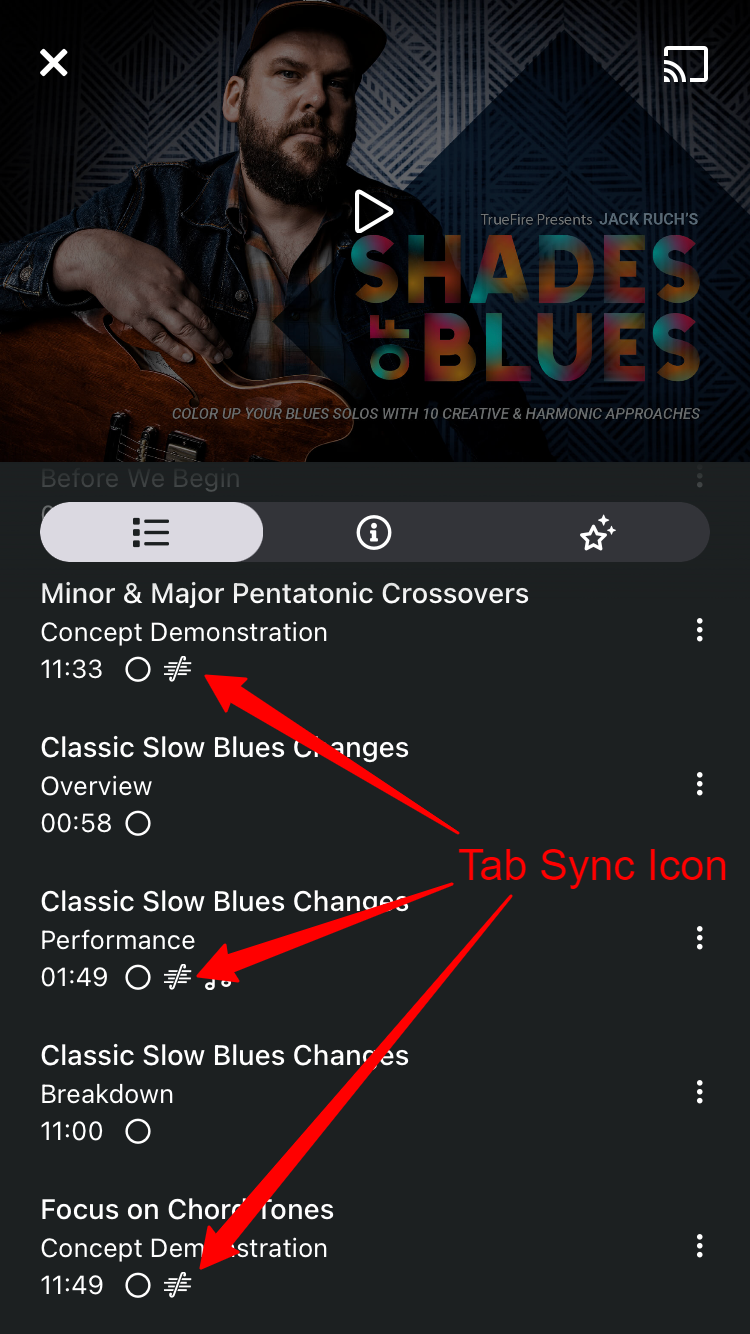This screenshot has height=1334, width=750.
Task: Close the course player
Action: (53, 63)
